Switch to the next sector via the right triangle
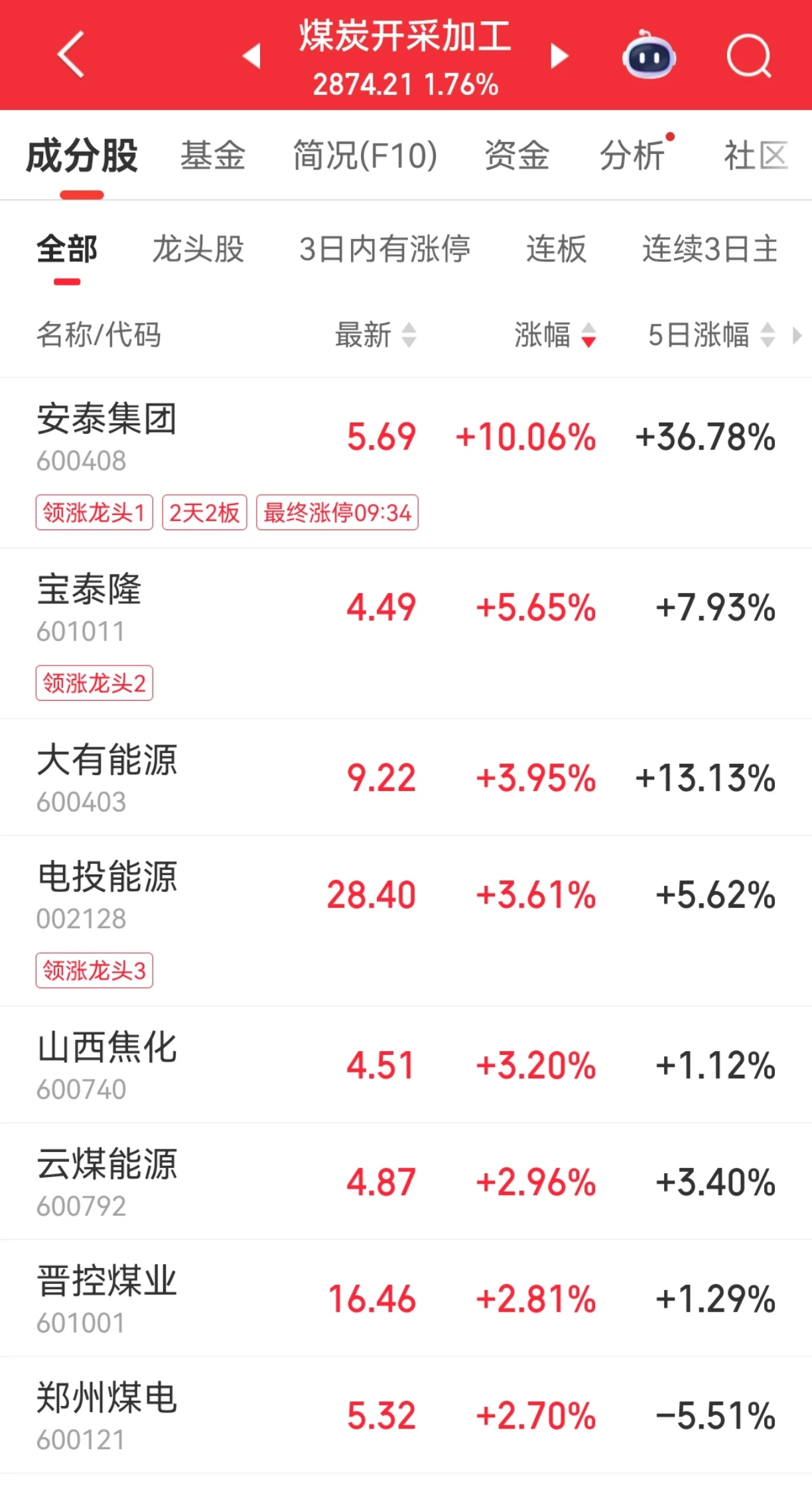 559,56
